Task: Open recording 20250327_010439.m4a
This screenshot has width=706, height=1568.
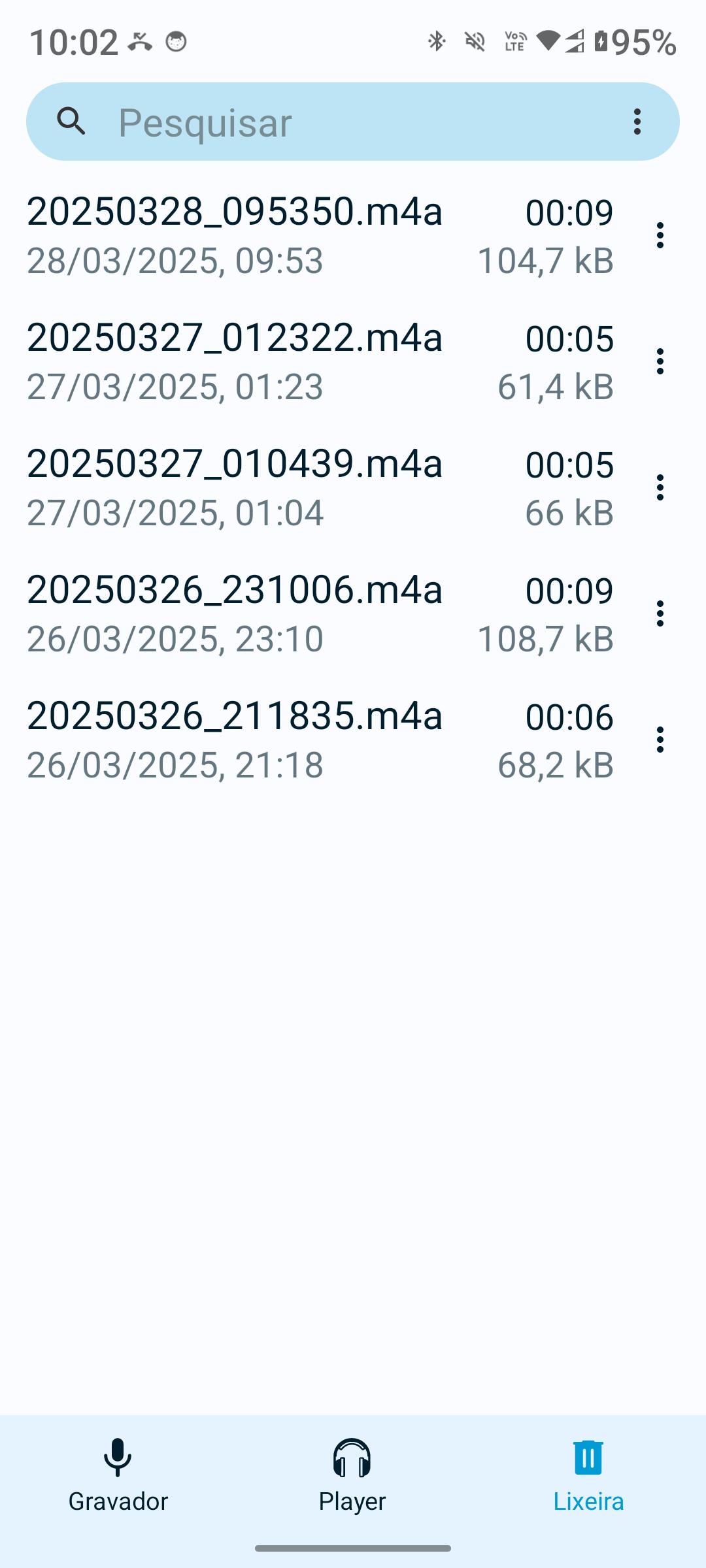Action: tap(320, 487)
